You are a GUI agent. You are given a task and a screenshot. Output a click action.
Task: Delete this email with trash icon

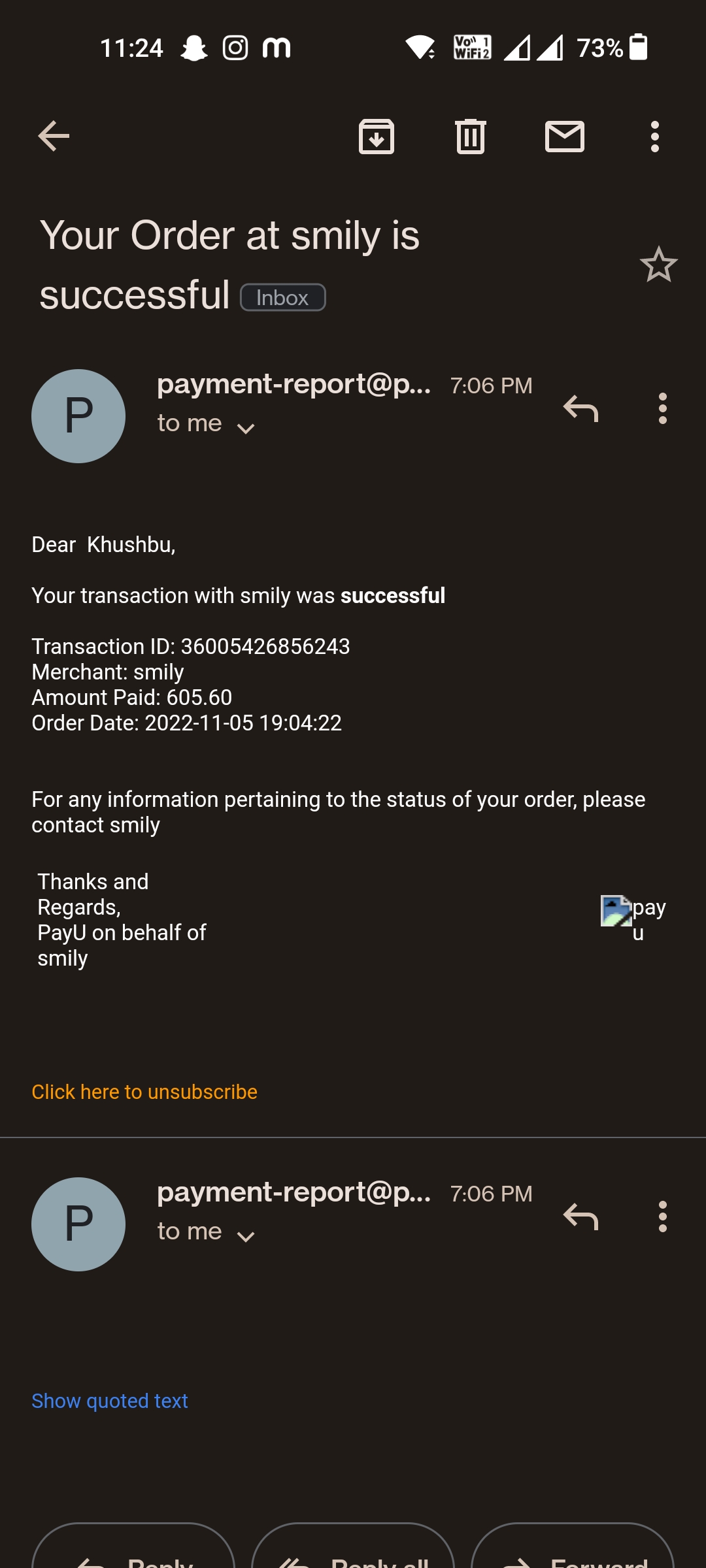[471, 137]
